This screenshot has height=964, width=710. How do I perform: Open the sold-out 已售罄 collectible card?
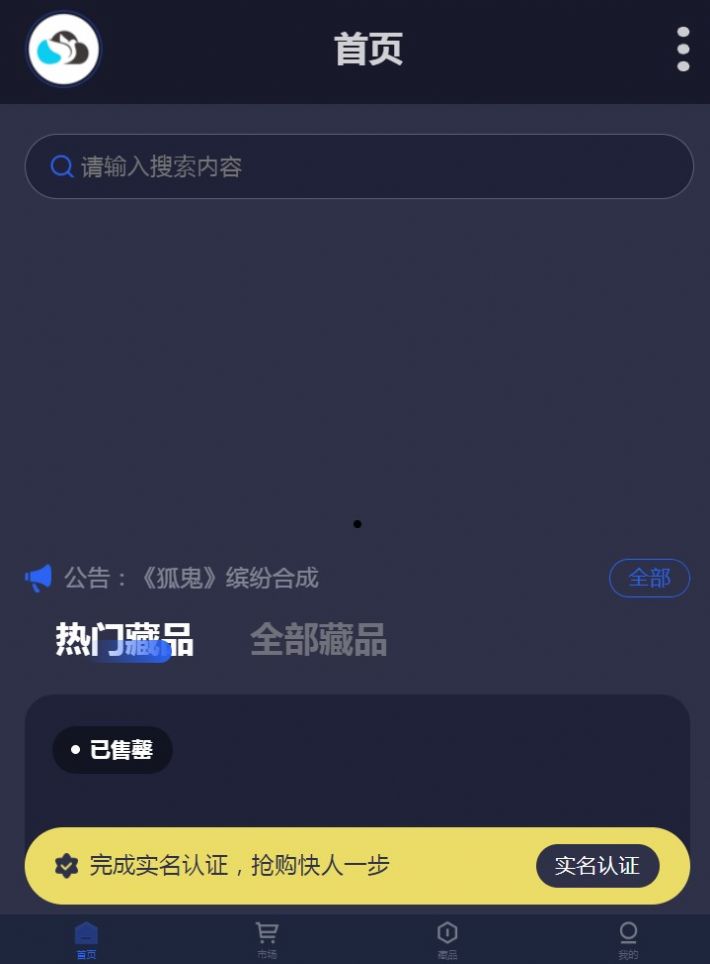[x=357, y=780]
